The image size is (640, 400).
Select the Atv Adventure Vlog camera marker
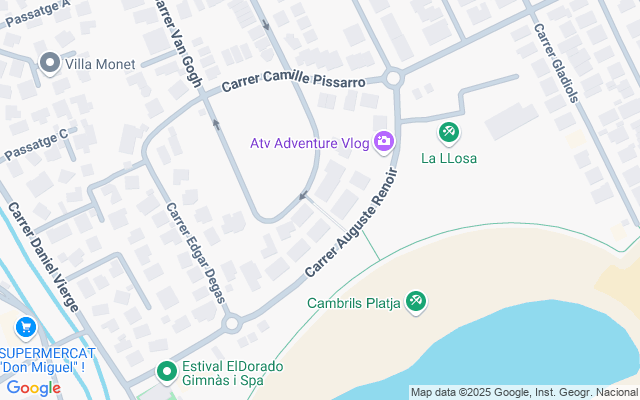click(383, 143)
